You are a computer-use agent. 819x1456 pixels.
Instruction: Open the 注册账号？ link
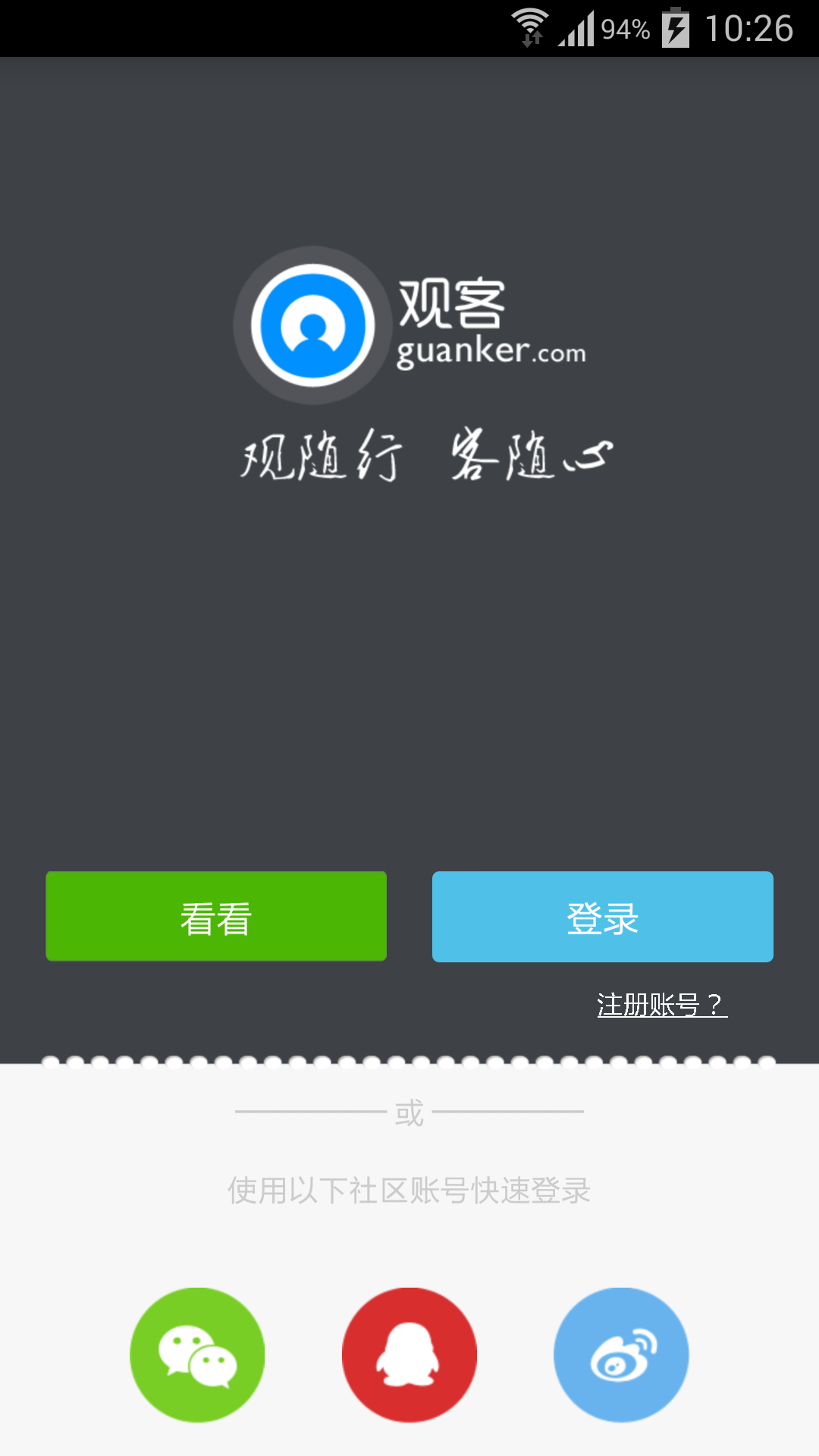661,1005
